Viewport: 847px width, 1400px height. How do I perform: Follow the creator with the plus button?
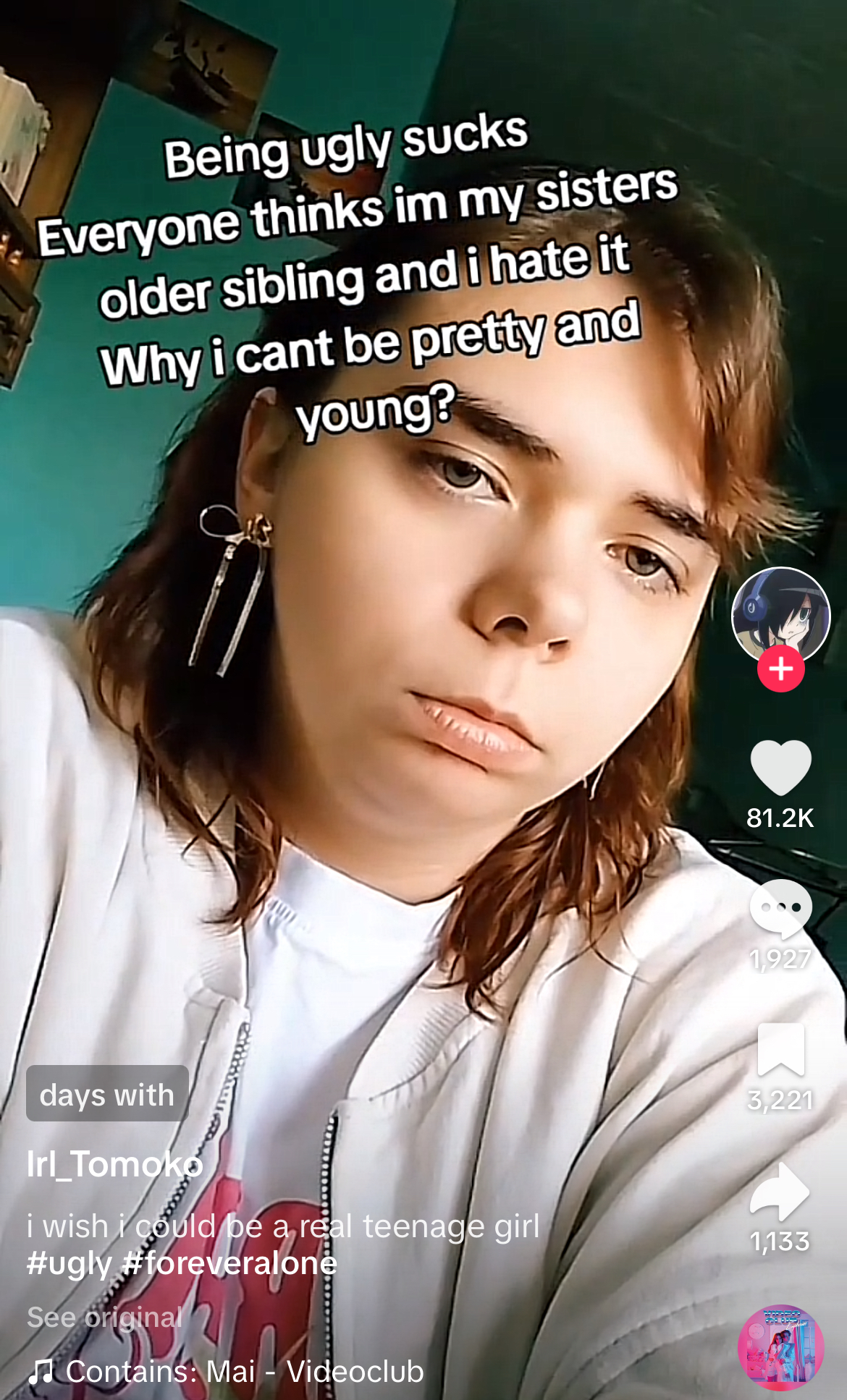coord(780,669)
